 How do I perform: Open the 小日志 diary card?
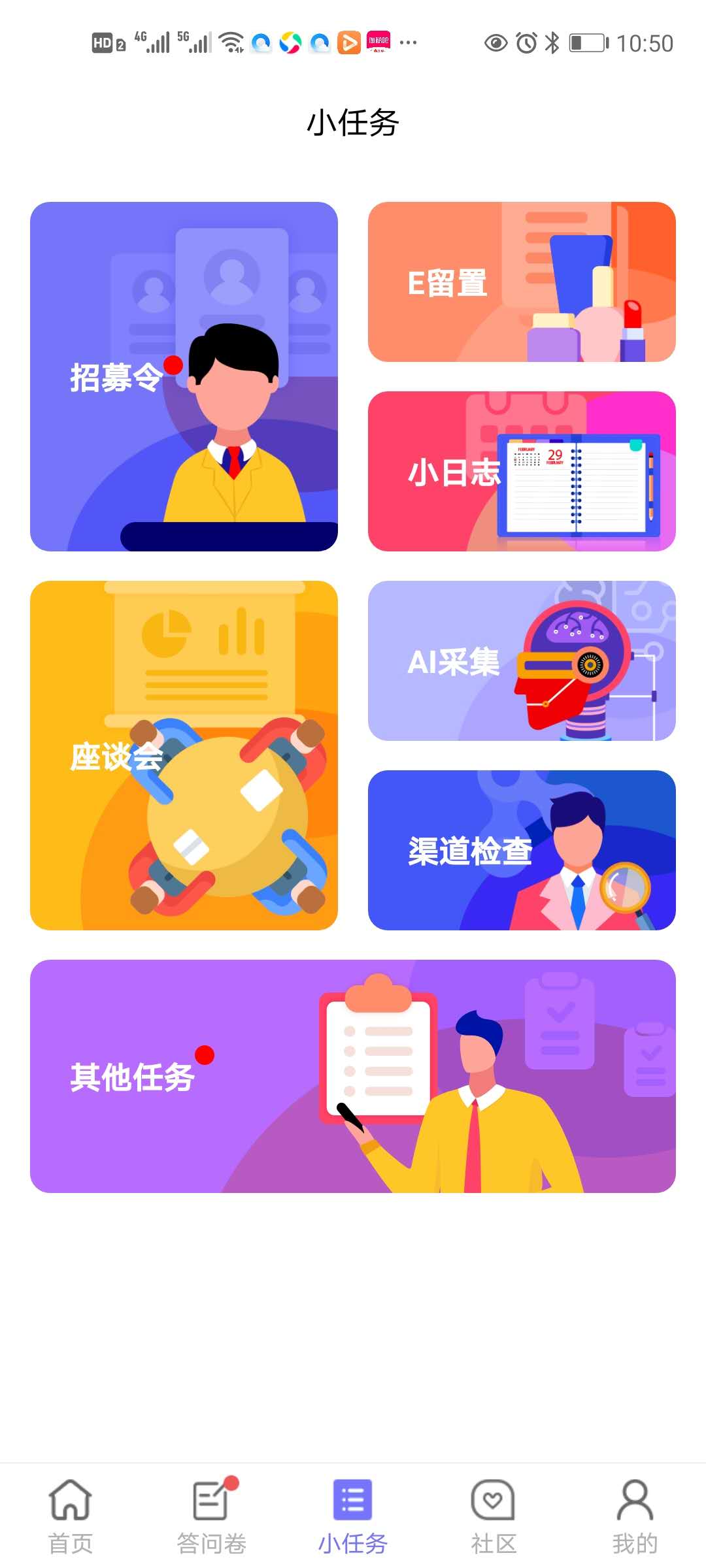tap(521, 471)
